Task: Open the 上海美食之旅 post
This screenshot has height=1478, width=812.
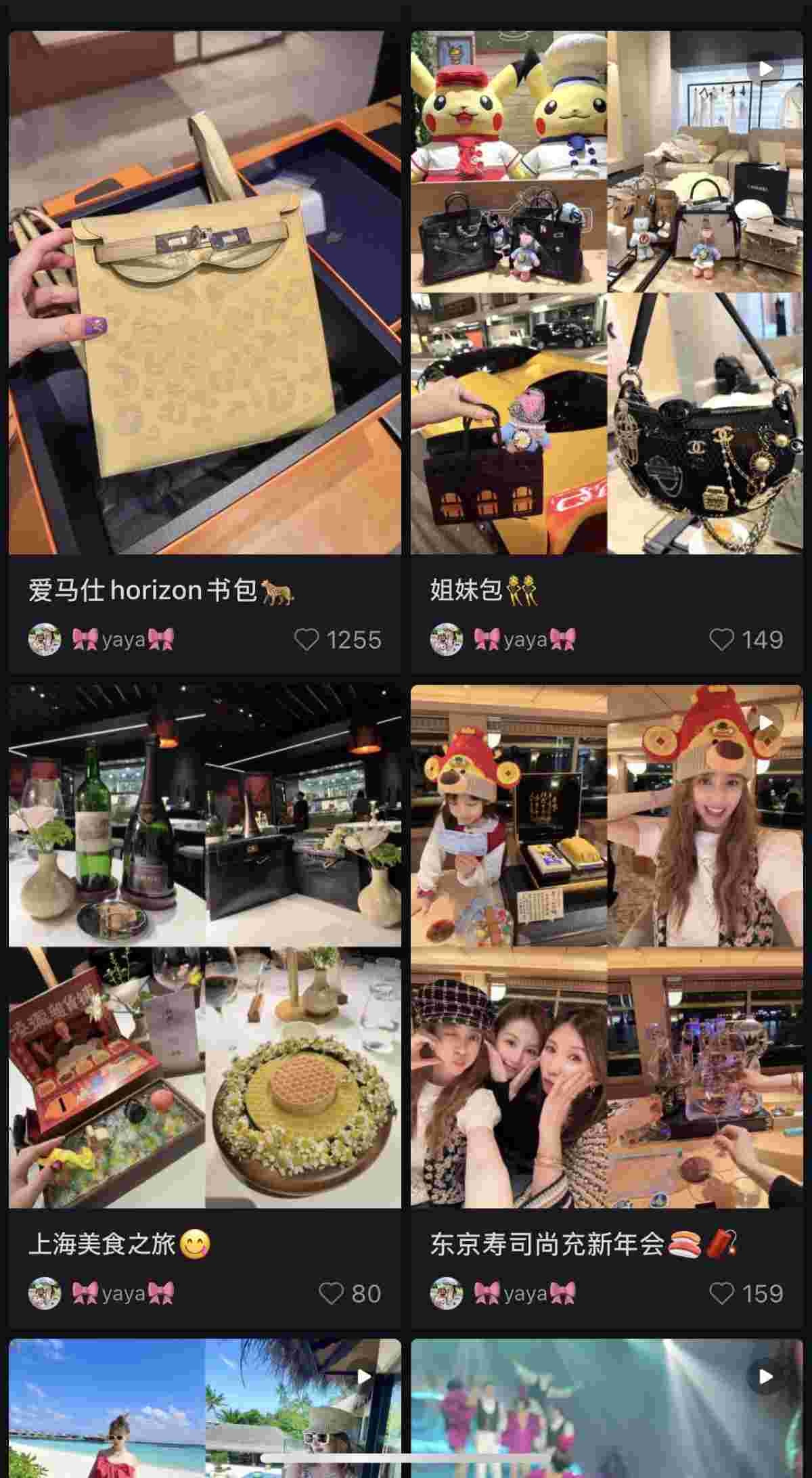Action: 204,946
